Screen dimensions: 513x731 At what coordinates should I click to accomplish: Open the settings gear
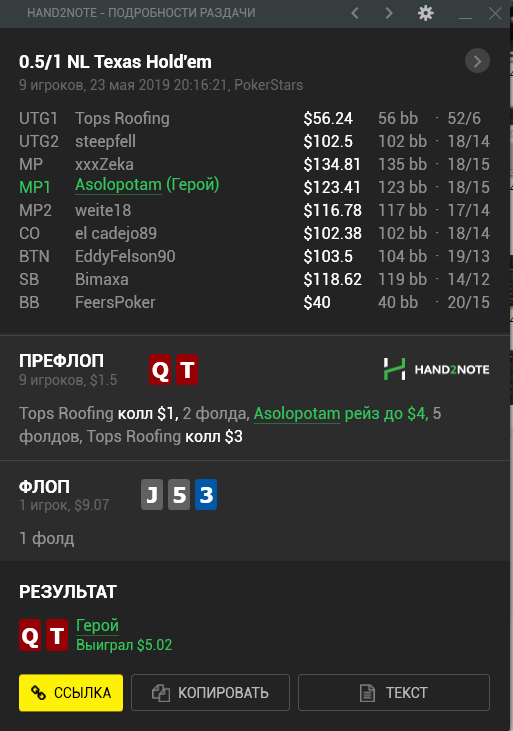[x=425, y=13]
